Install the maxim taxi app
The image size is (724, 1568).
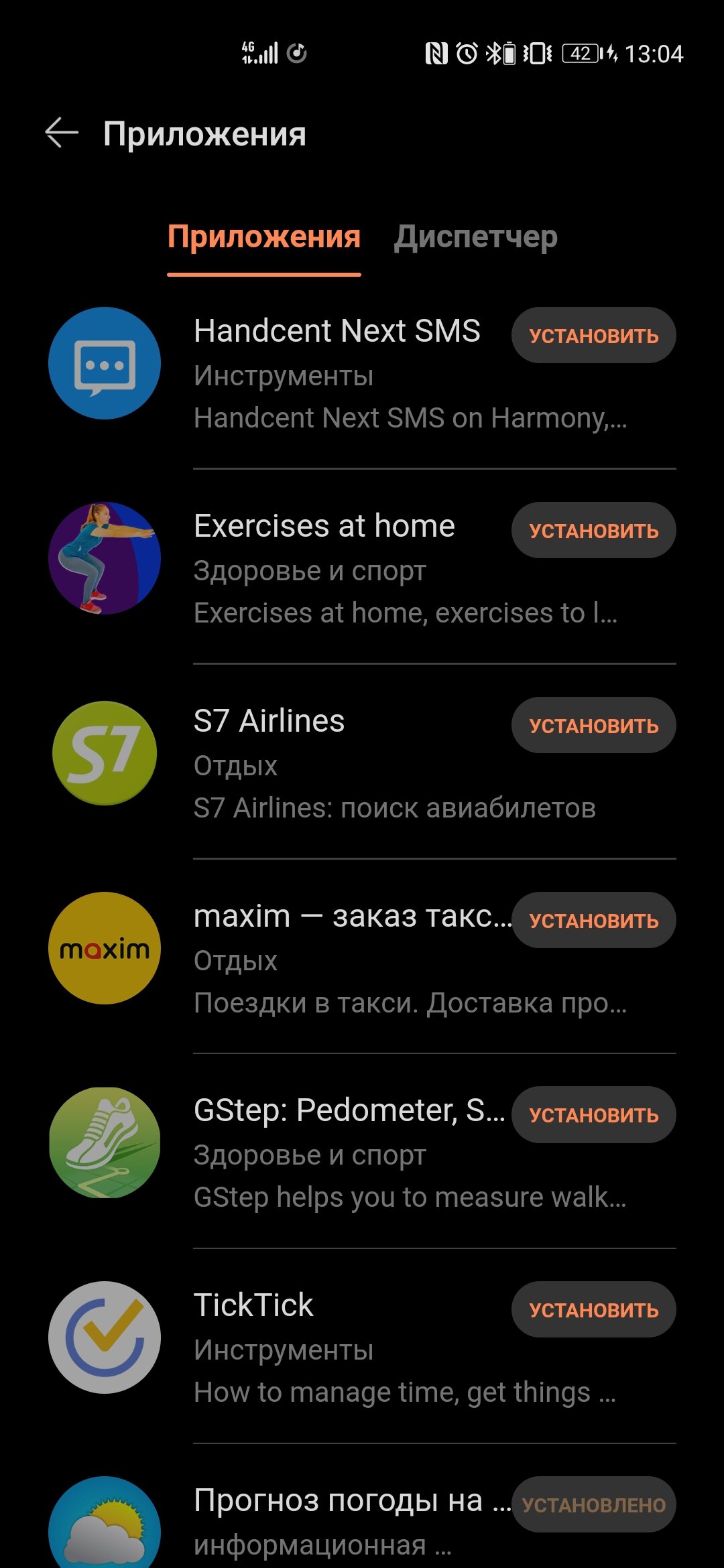pyautogui.click(x=593, y=921)
